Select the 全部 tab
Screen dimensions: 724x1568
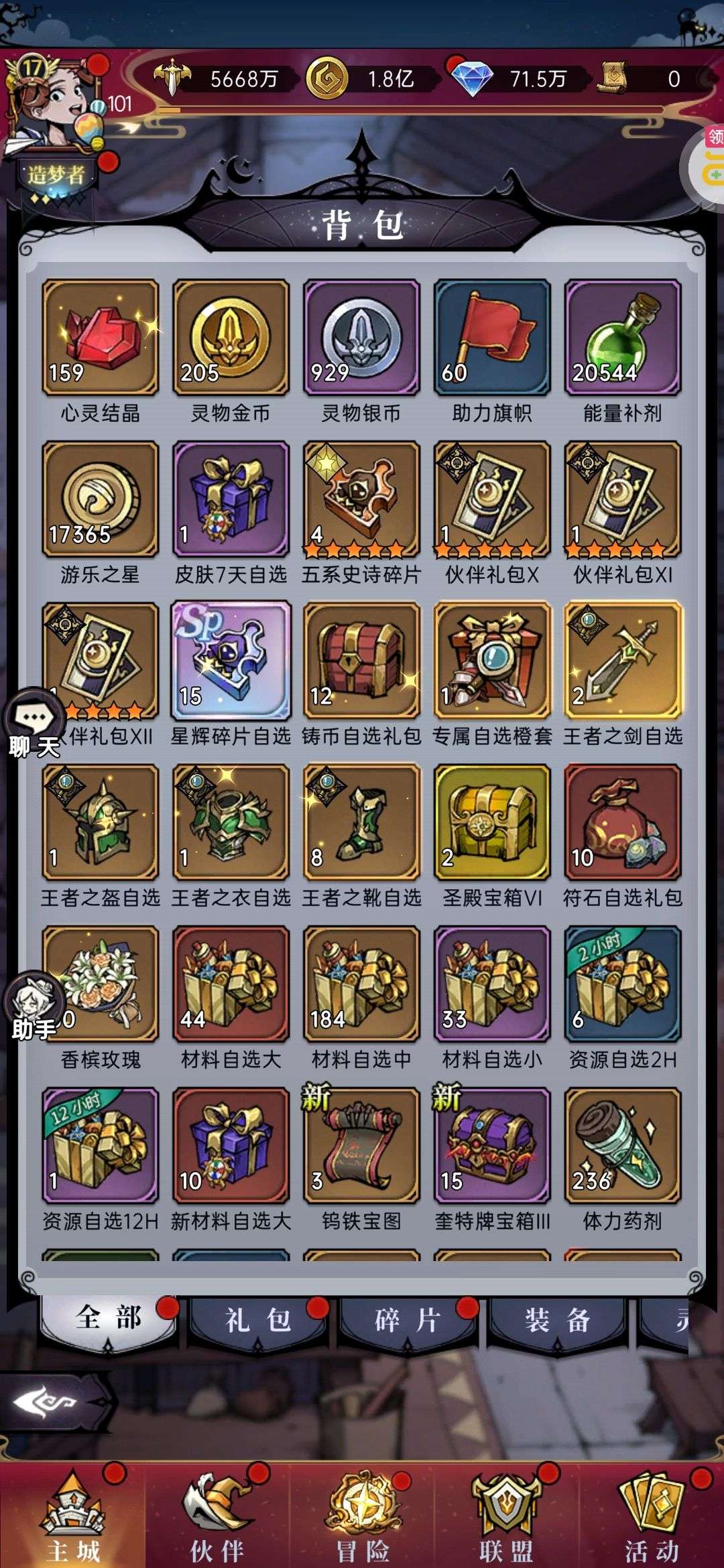pos(109,1318)
